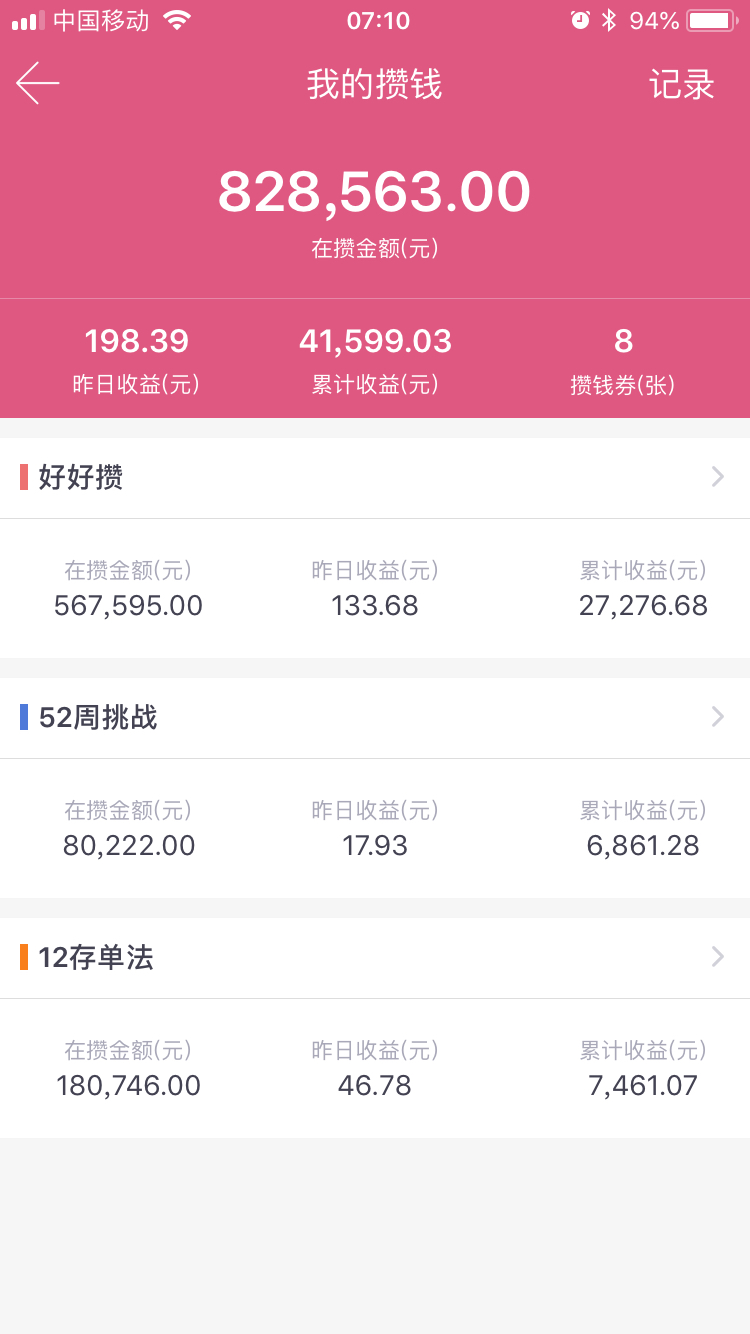
Task: Go back with the top-left arrow
Action: (38, 83)
